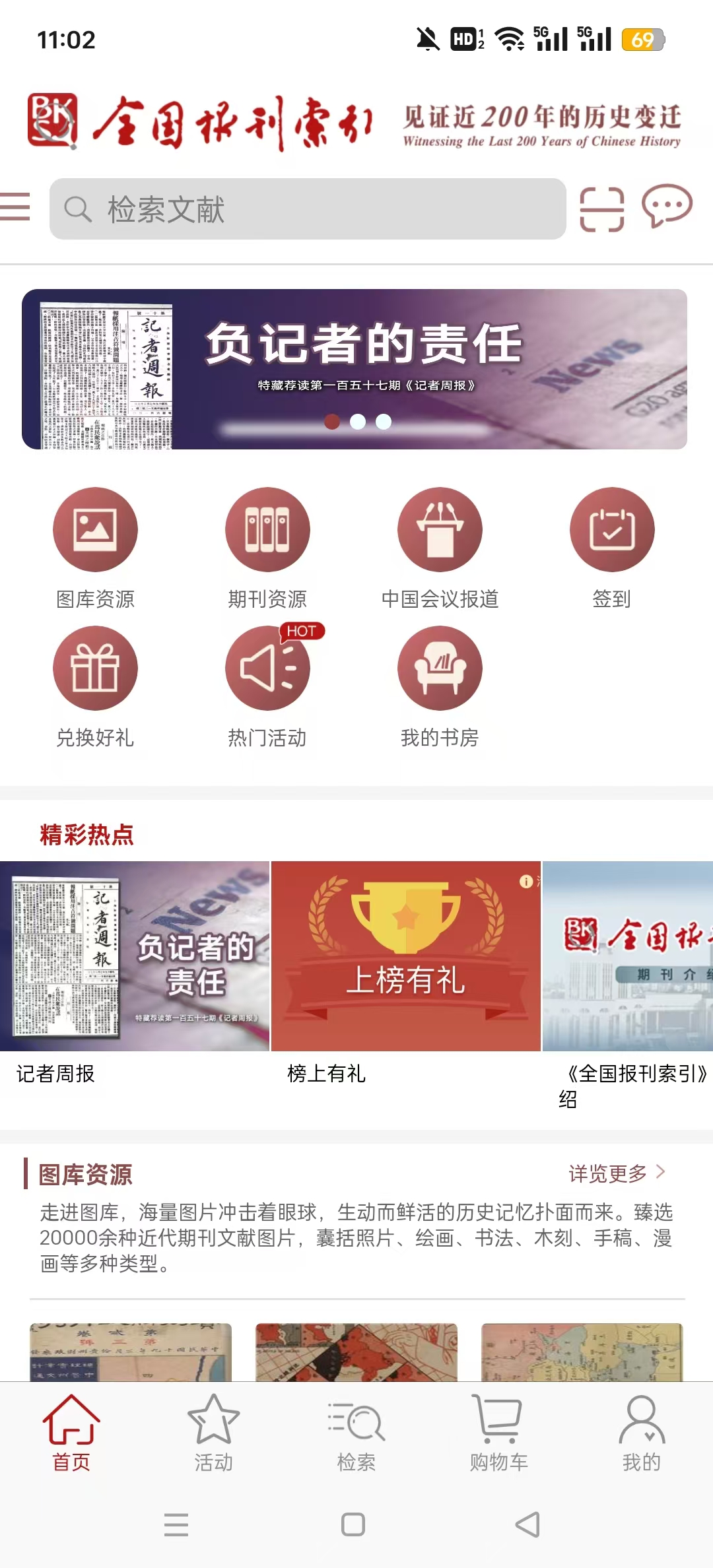Tap the system back button
This screenshot has height=1568, width=713.
pos(527,1524)
